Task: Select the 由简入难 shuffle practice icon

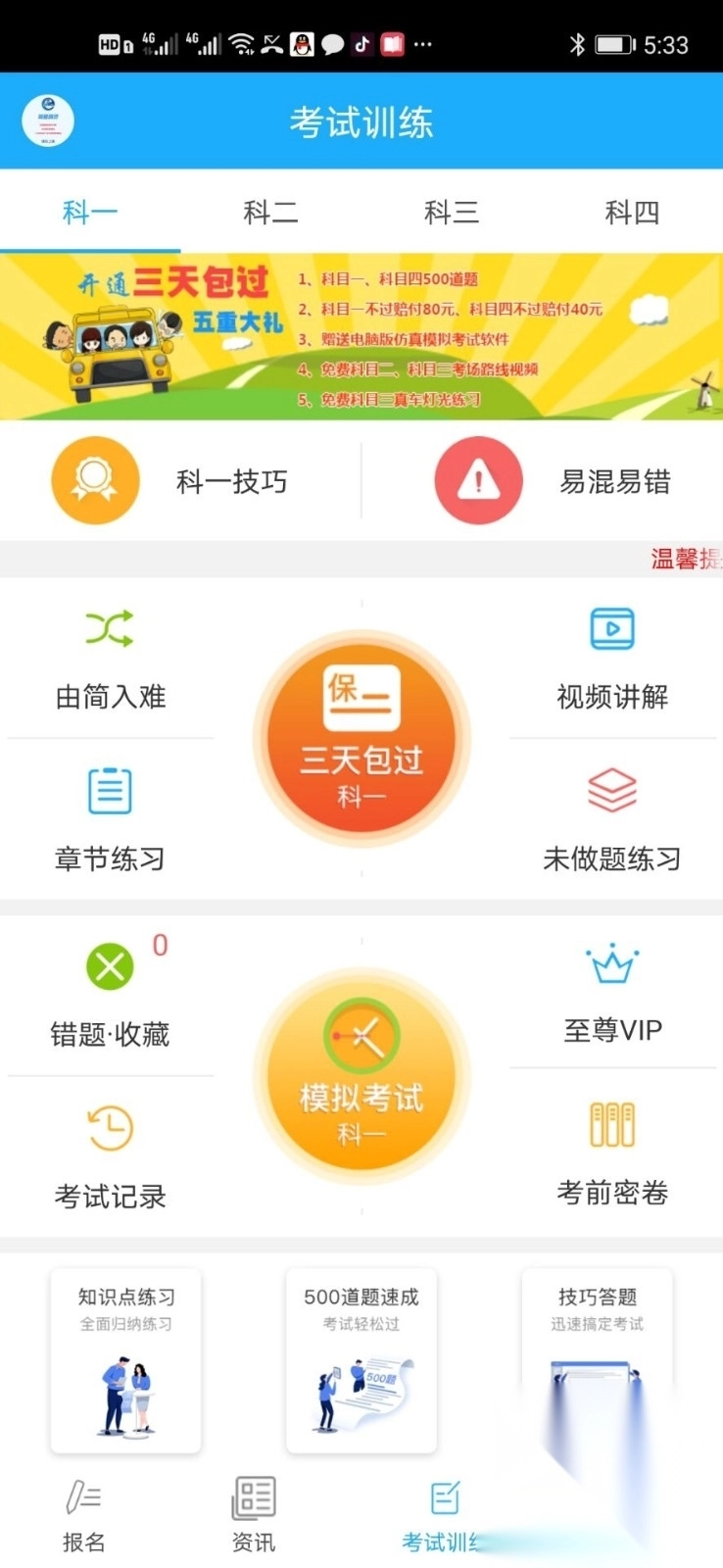Action: [109, 661]
